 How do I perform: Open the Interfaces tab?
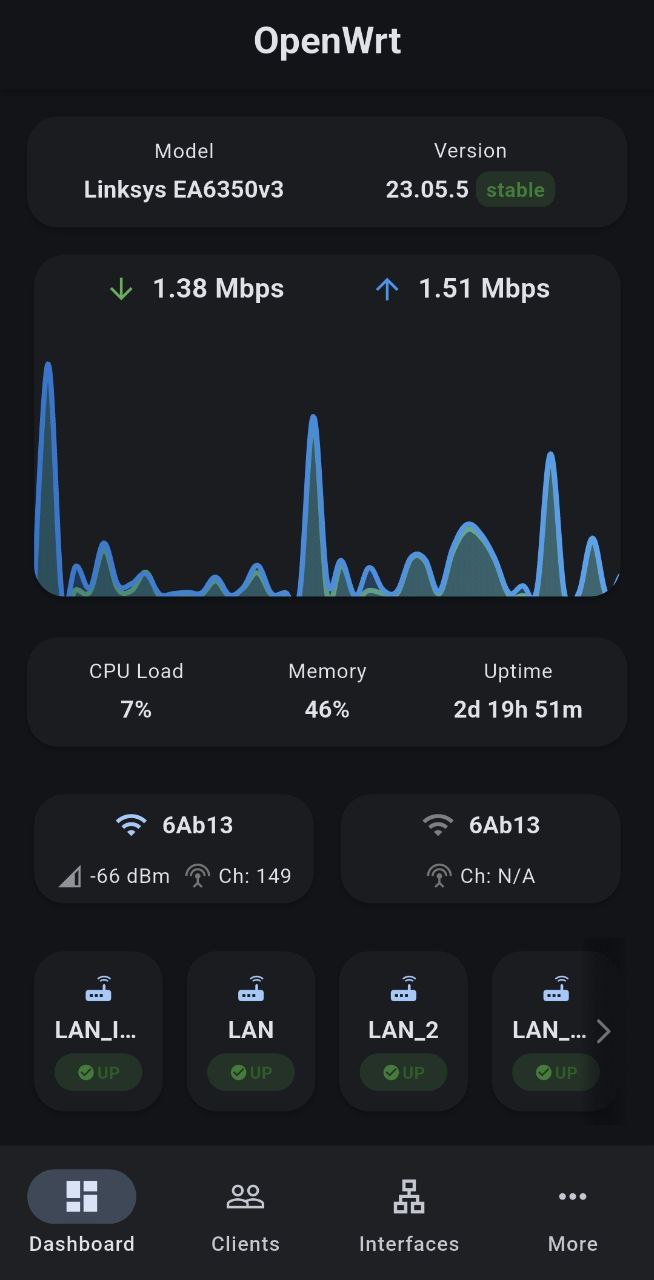[408, 1214]
